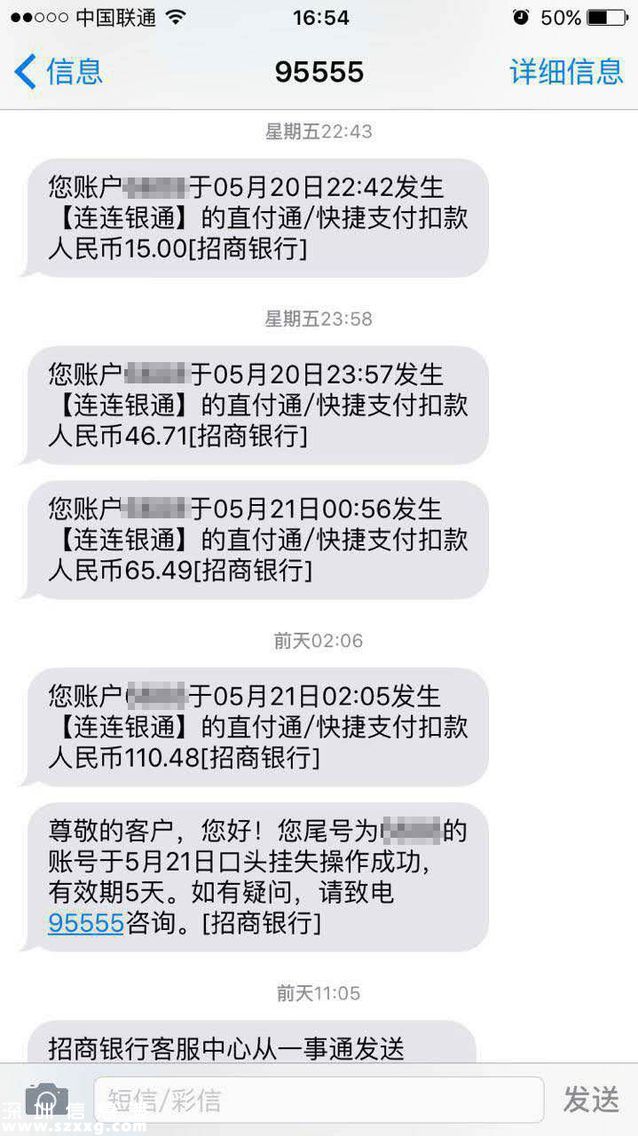
Task: Open the camera attachment icon
Action: (46, 1100)
